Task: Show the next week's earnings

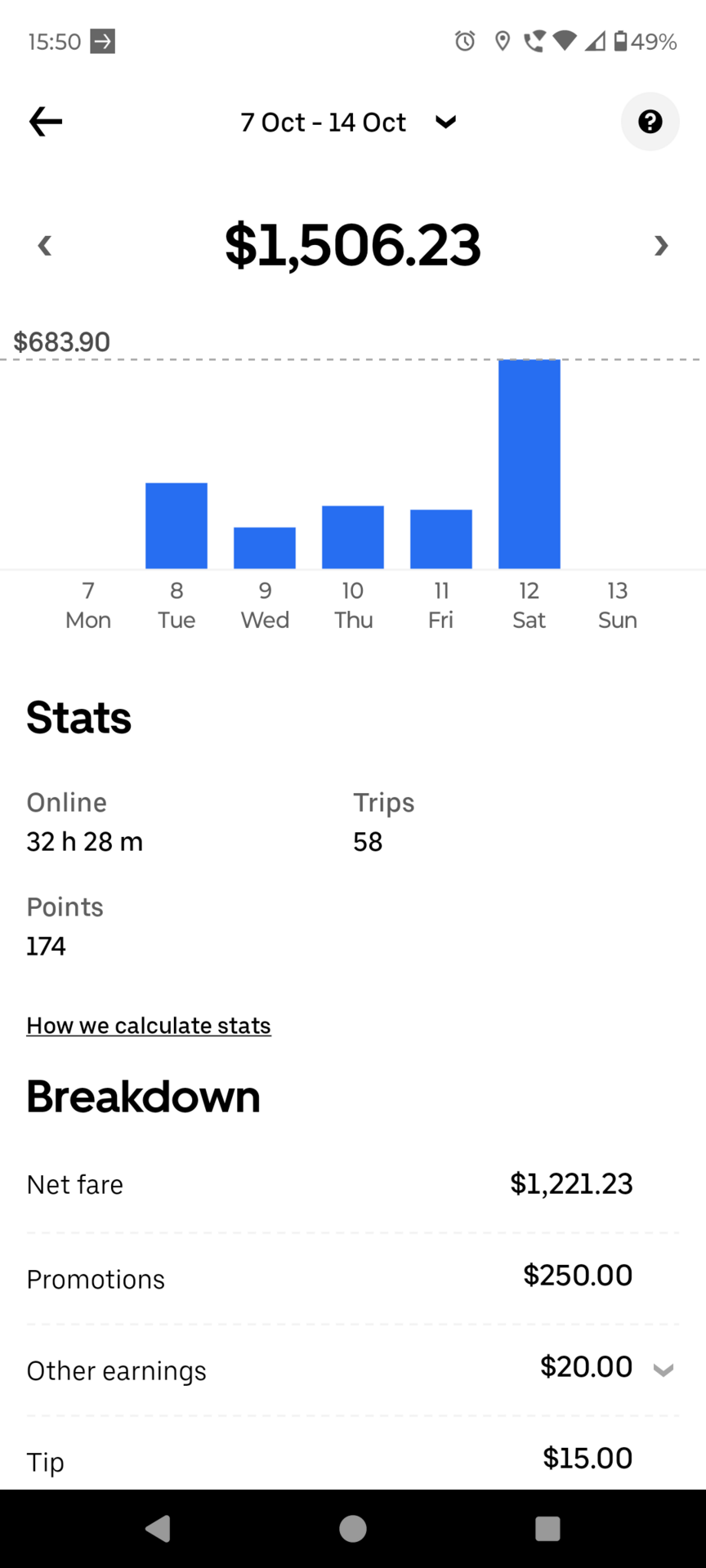Action: 661,245
